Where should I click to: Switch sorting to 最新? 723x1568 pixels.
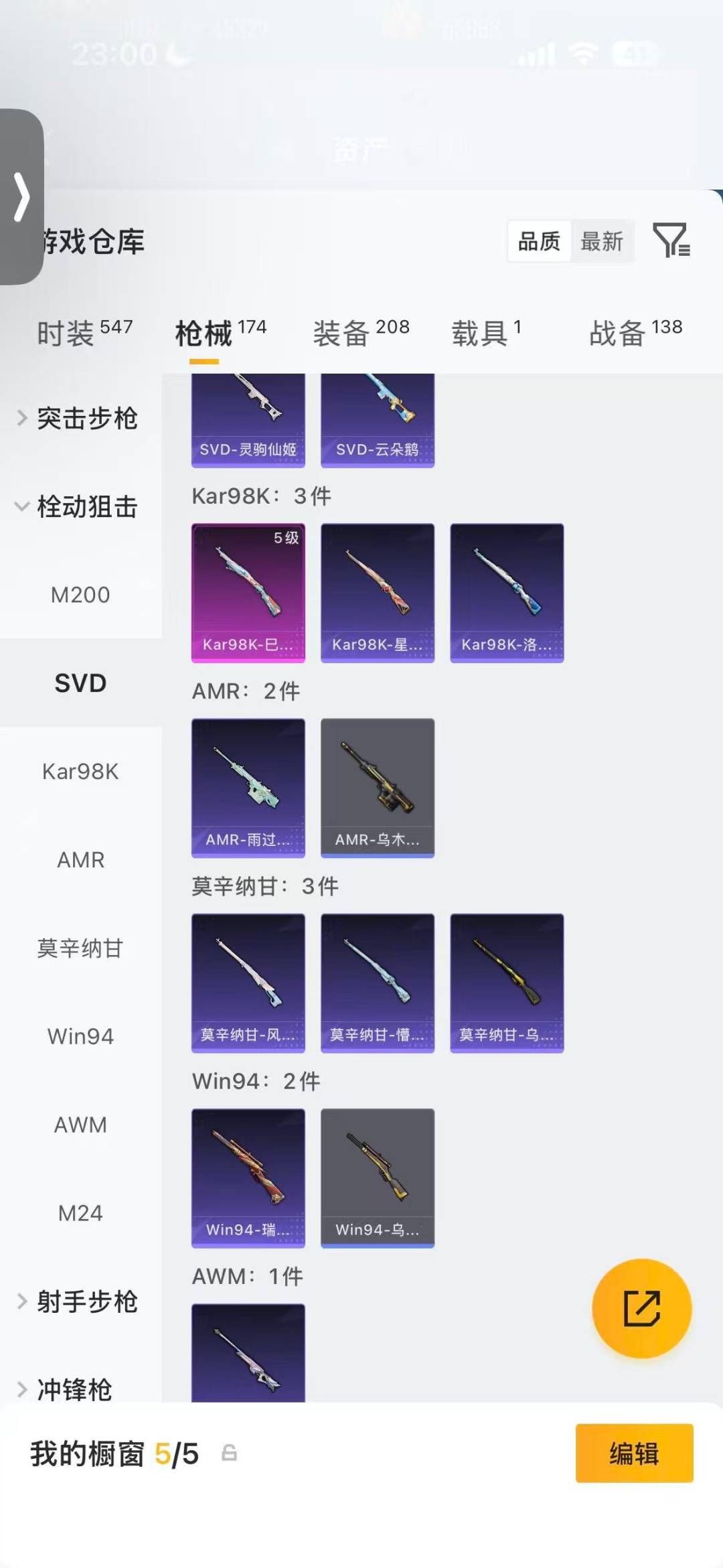(x=602, y=242)
